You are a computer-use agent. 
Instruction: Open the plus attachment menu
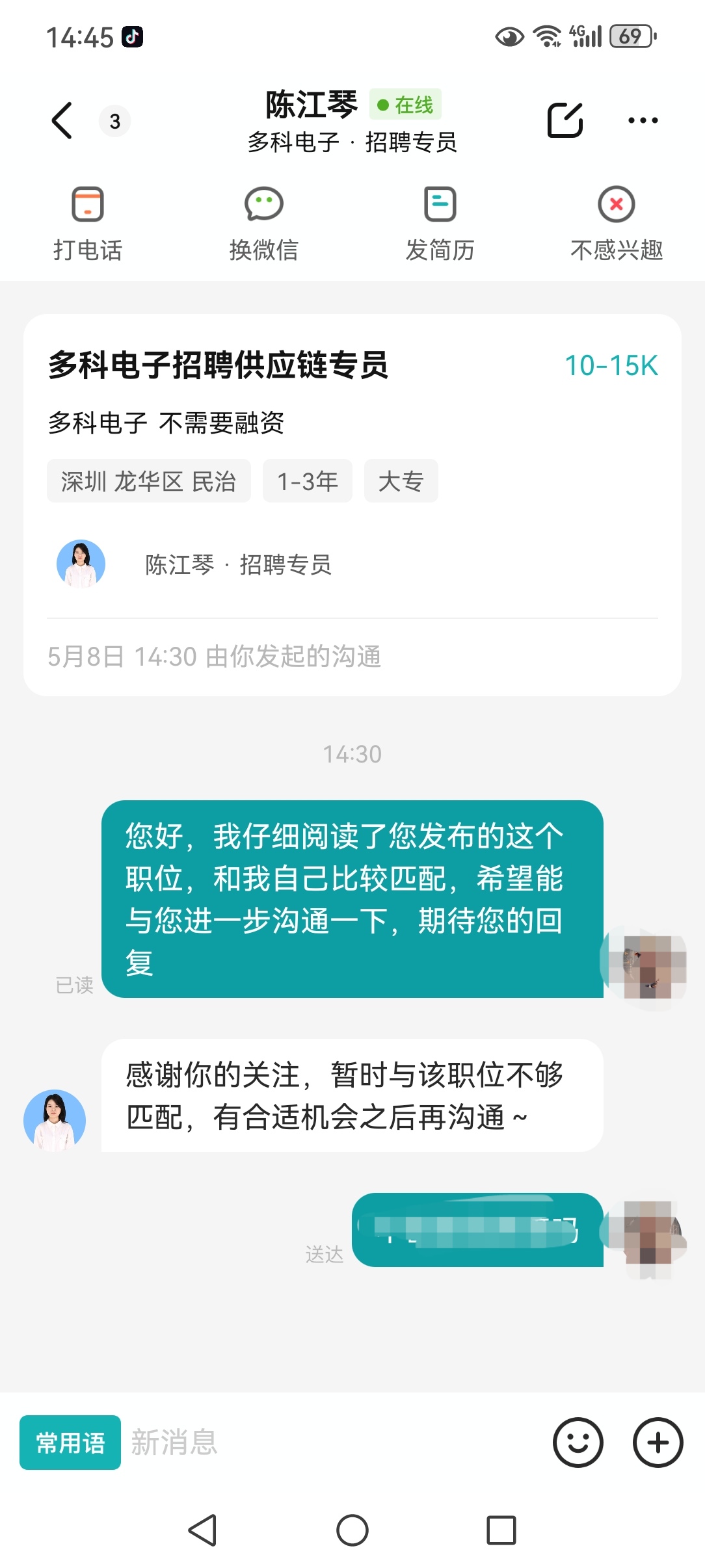point(658,1443)
